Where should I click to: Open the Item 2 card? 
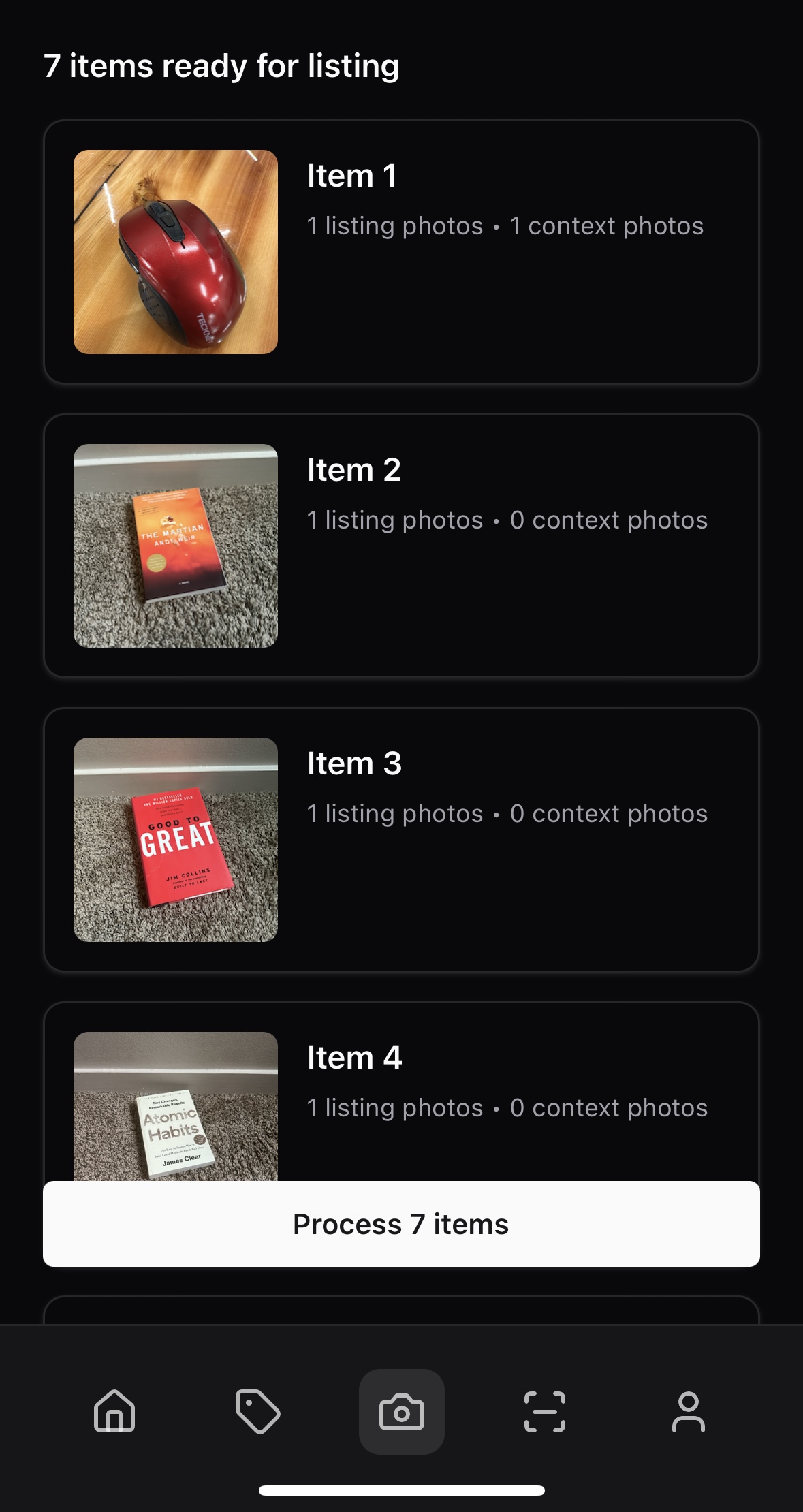[401, 546]
